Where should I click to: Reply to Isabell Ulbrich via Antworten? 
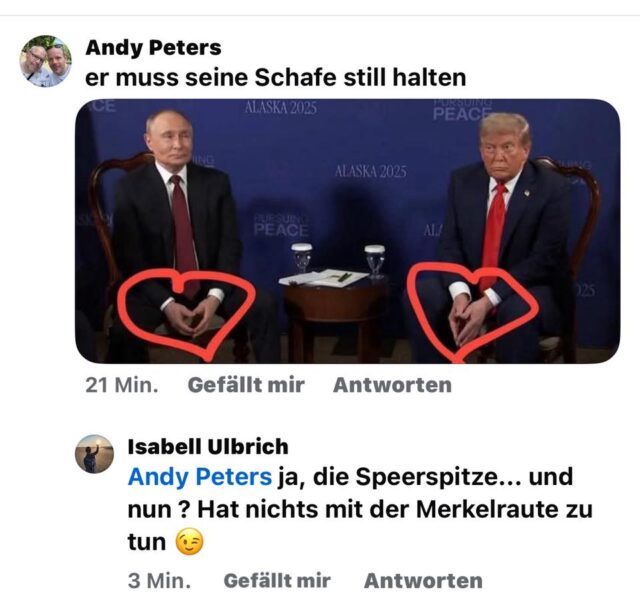[423, 580]
